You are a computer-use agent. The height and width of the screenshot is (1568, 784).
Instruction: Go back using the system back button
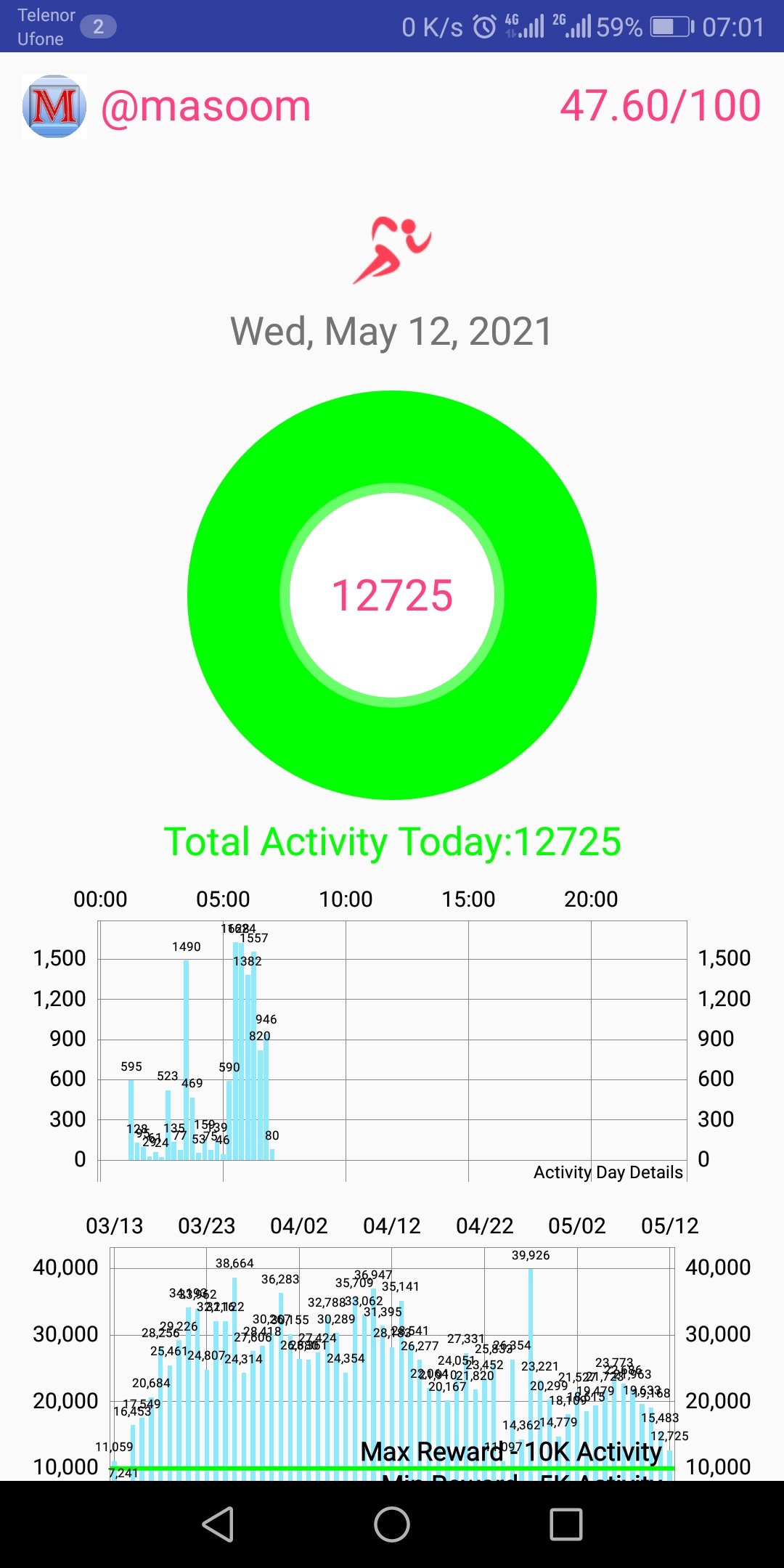coord(218,1524)
